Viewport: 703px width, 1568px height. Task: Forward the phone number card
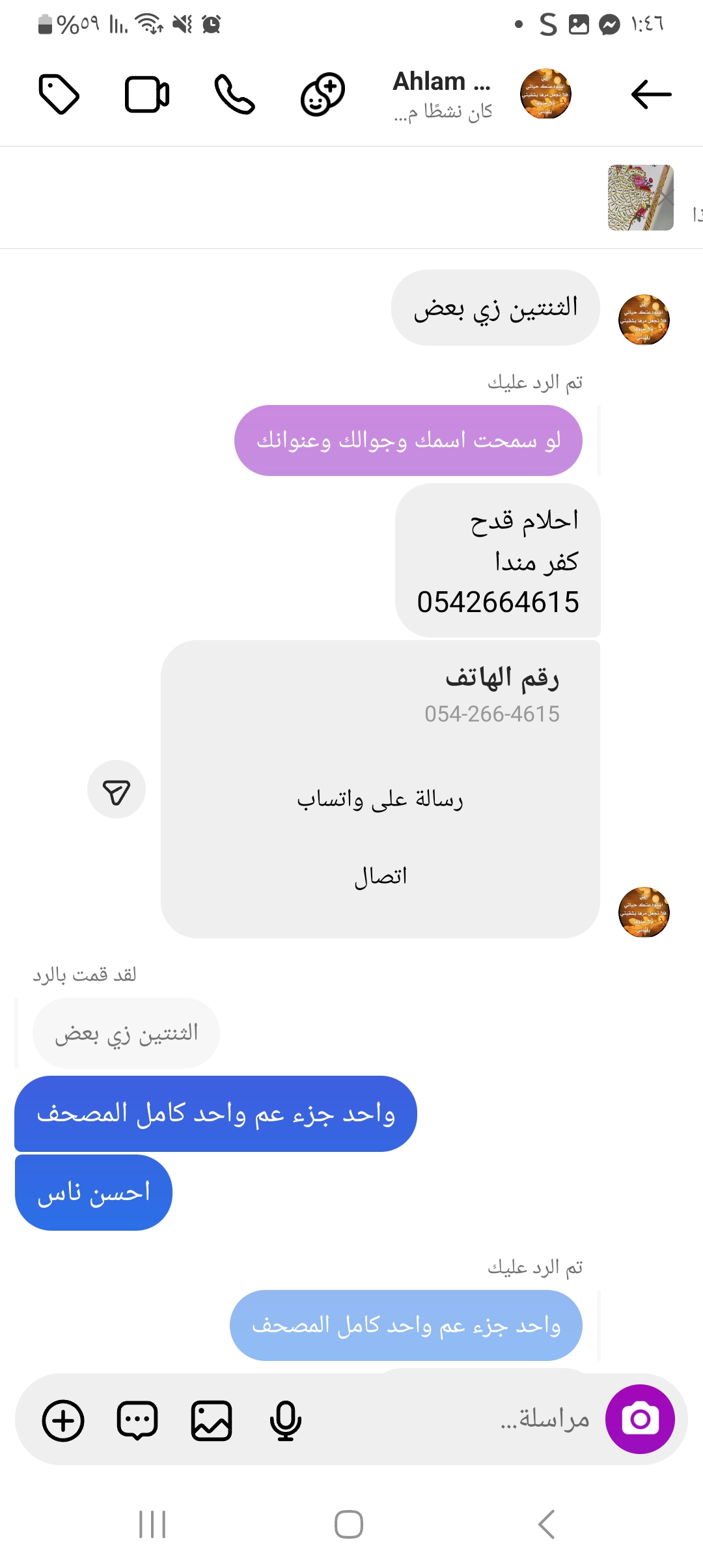(117, 790)
